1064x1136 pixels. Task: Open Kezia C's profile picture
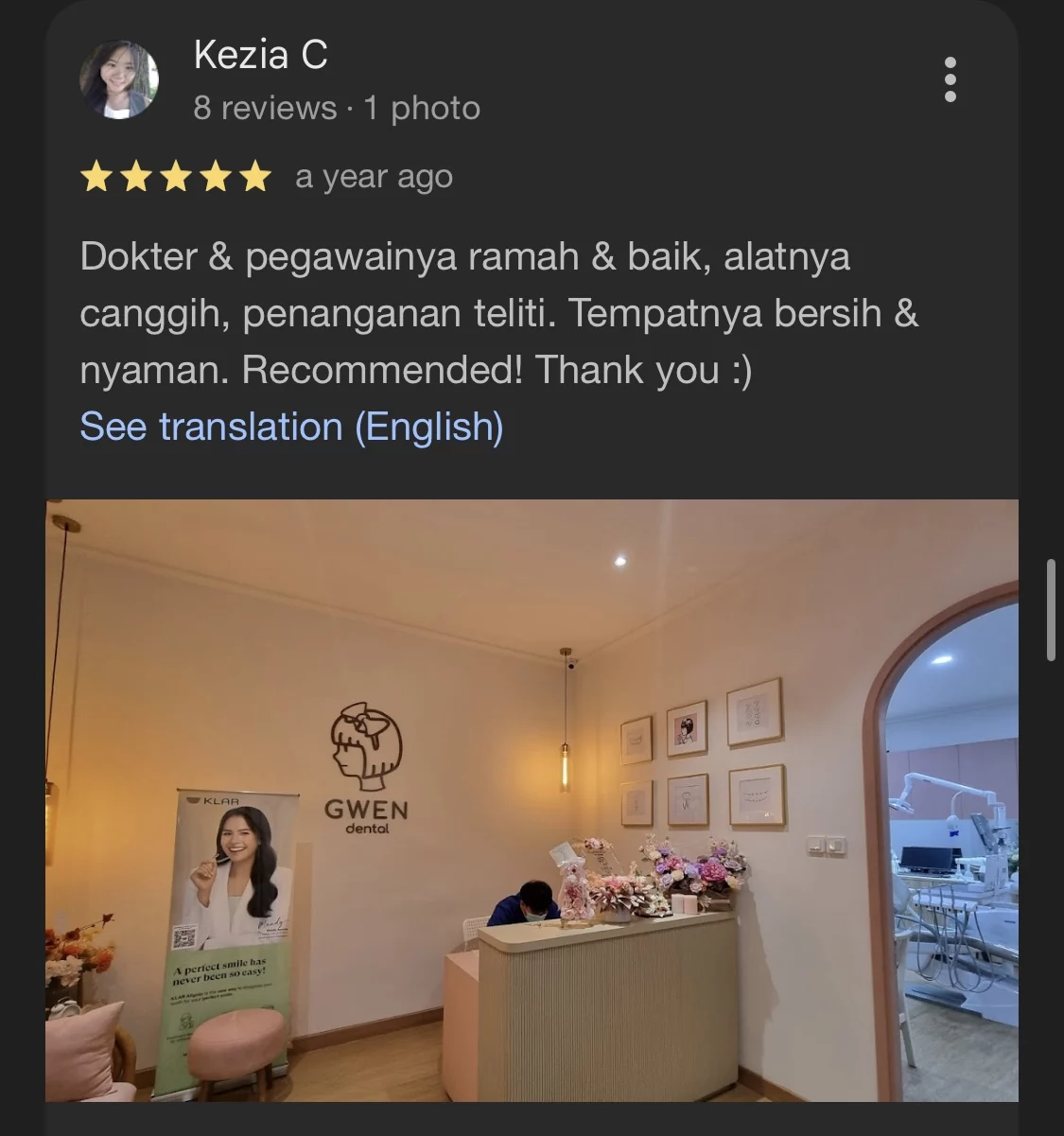119,79
